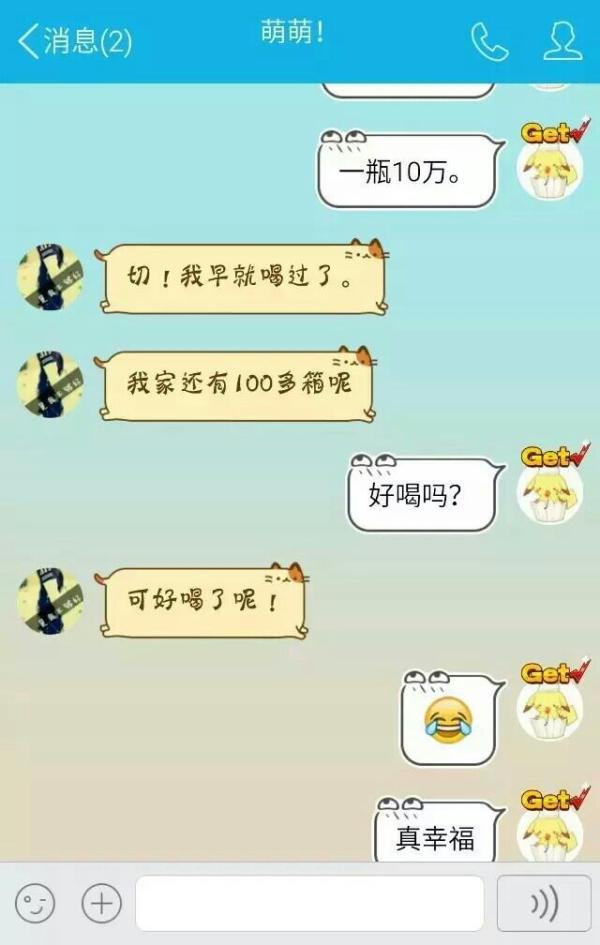Go back to the 消息 list
600x945 pixels.
coord(72,41)
